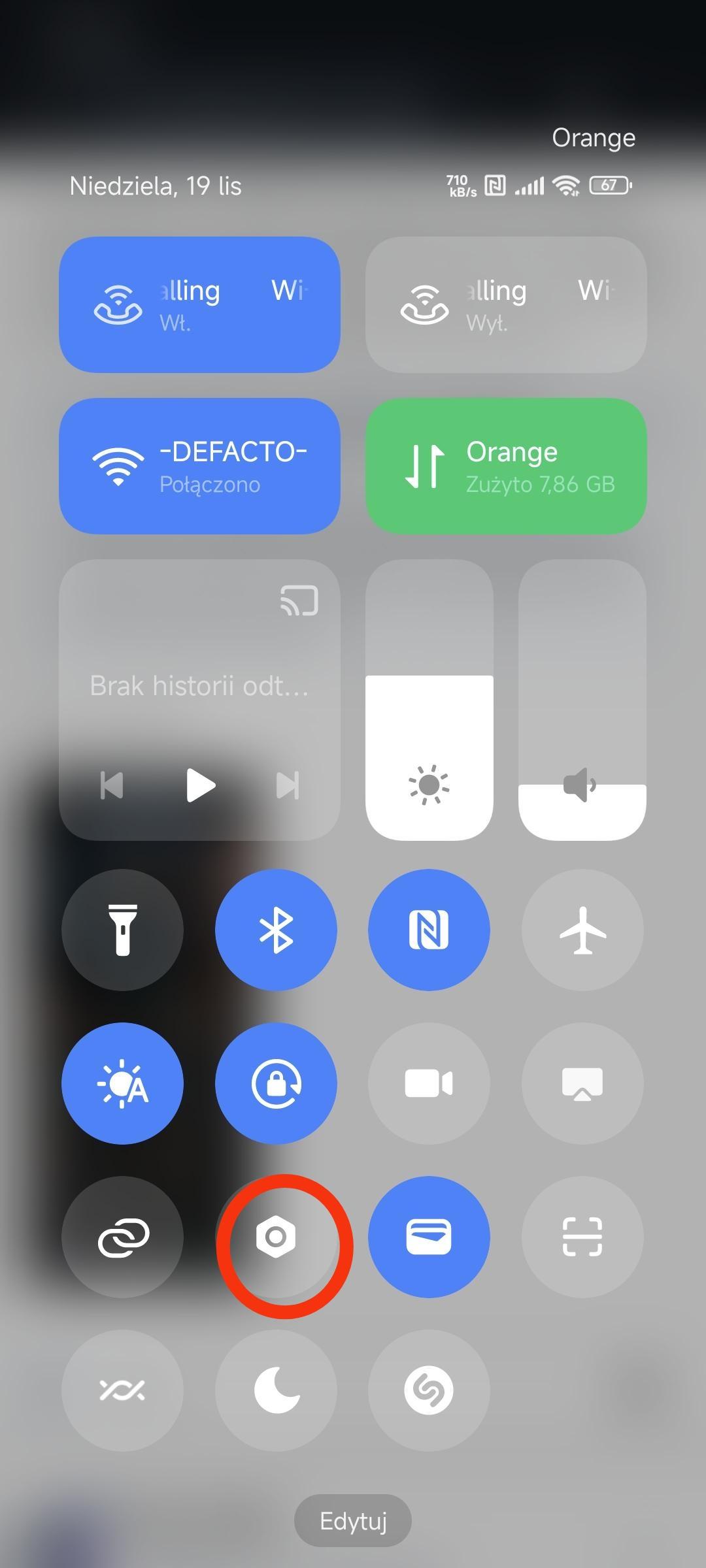Toggle Orange mobile data tile
706x1568 pixels.
pyautogui.click(x=506, y=466)
